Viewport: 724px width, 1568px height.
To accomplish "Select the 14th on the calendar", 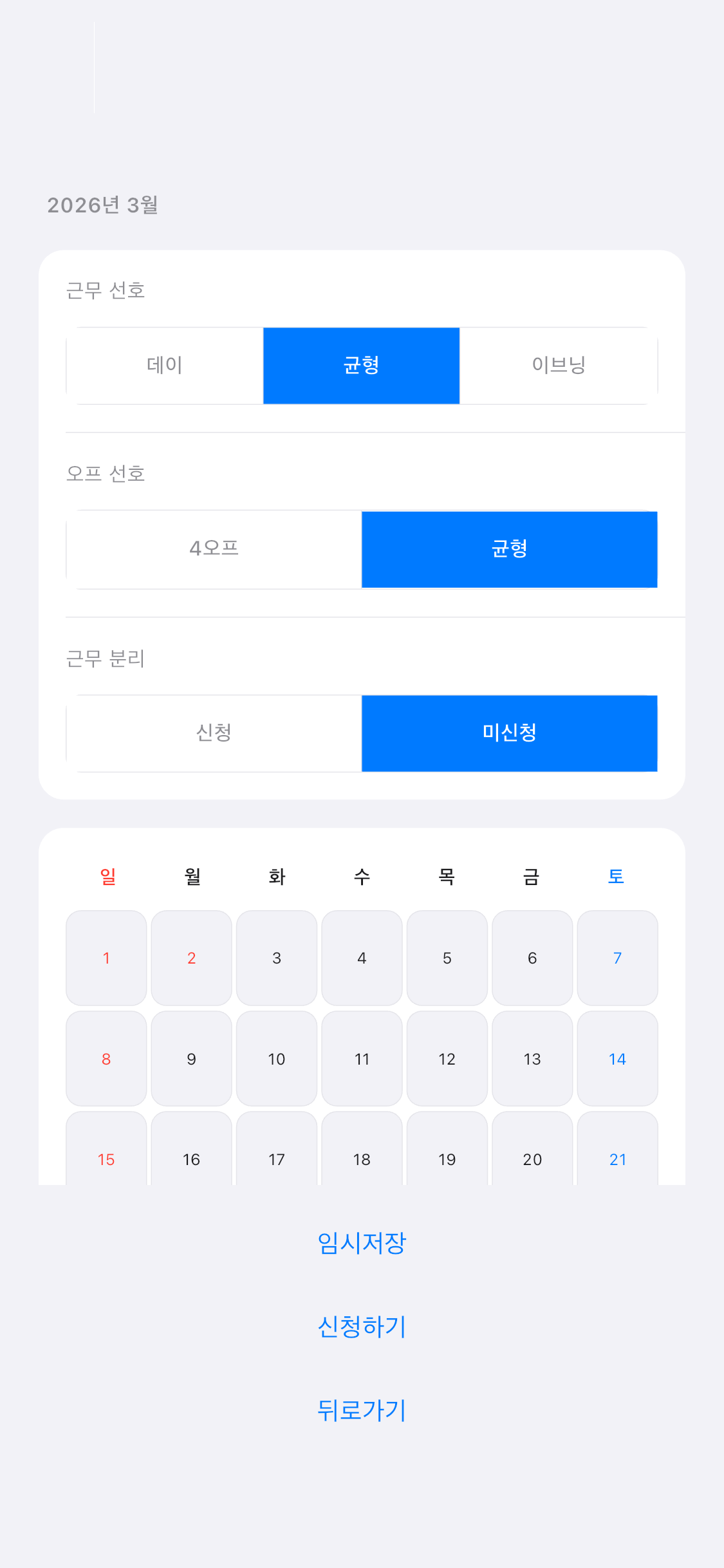I will (617, 1059).
